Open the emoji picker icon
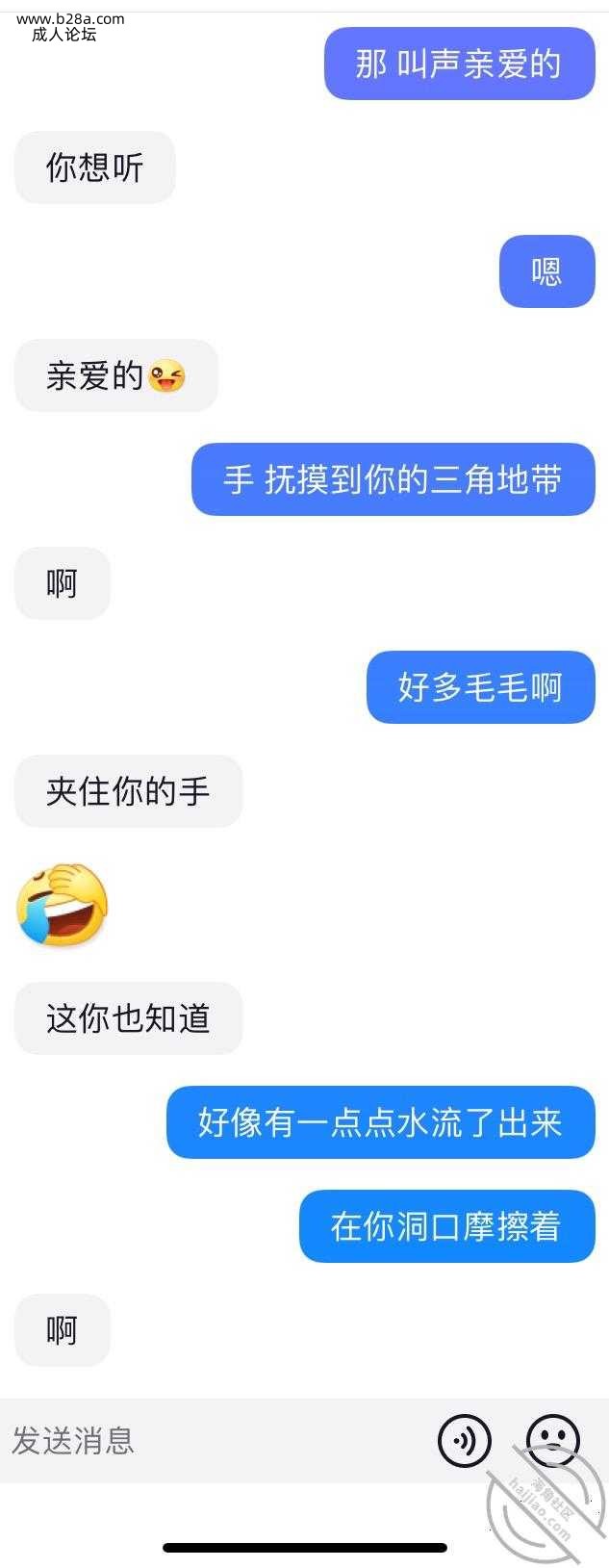Viewport: 609px width, 1568px height. (553, 1441)
